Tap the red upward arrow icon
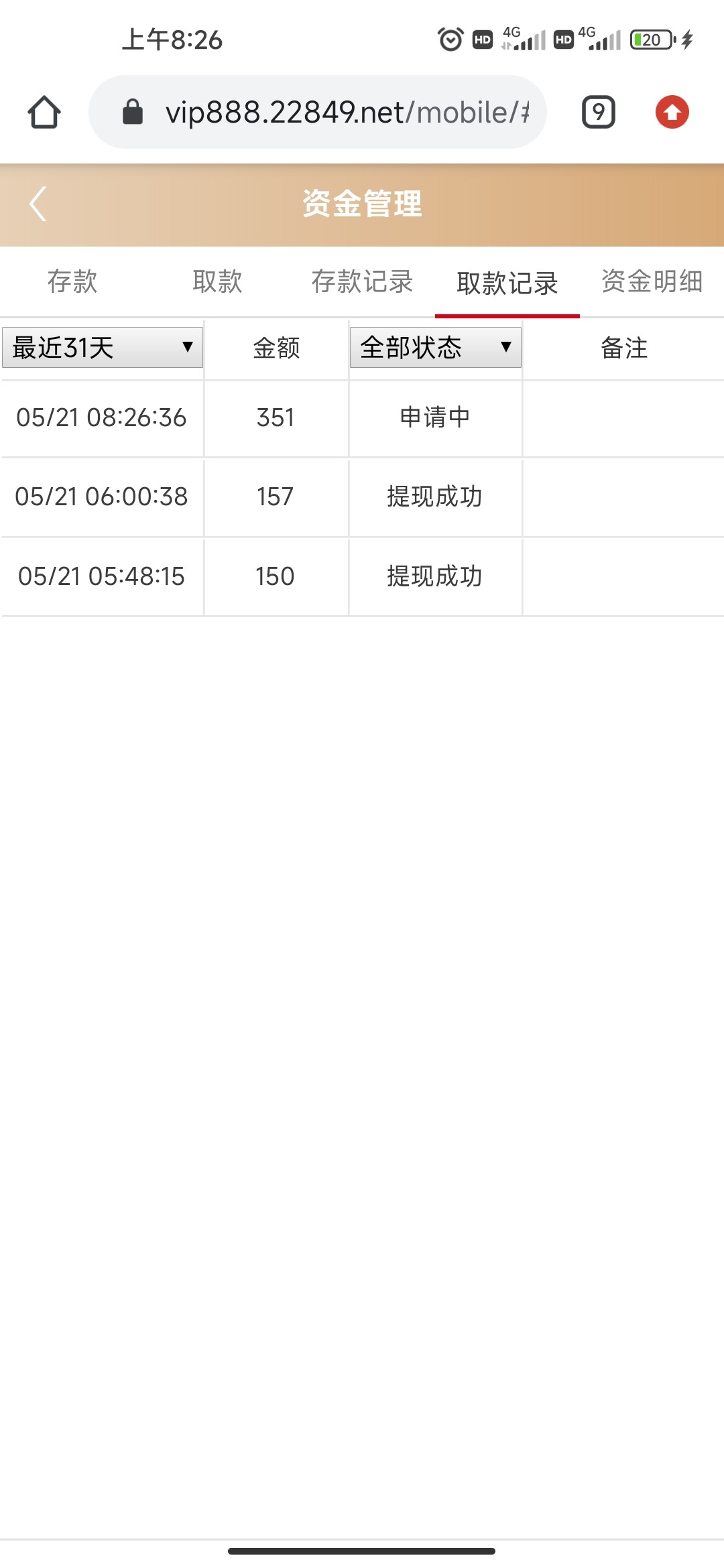This screenshot has width=724, height=1568. [672, 112]
